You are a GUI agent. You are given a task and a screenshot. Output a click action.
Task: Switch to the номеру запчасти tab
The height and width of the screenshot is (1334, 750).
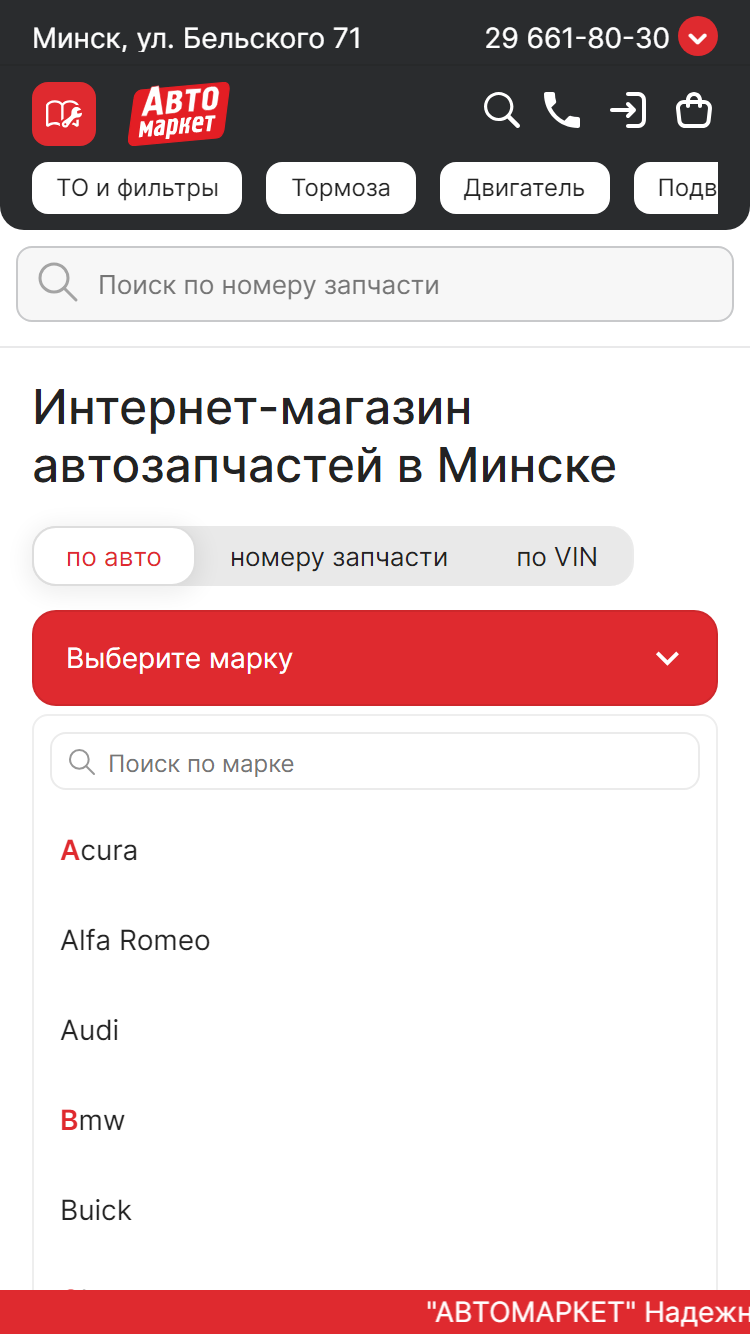tap(339, 556)
